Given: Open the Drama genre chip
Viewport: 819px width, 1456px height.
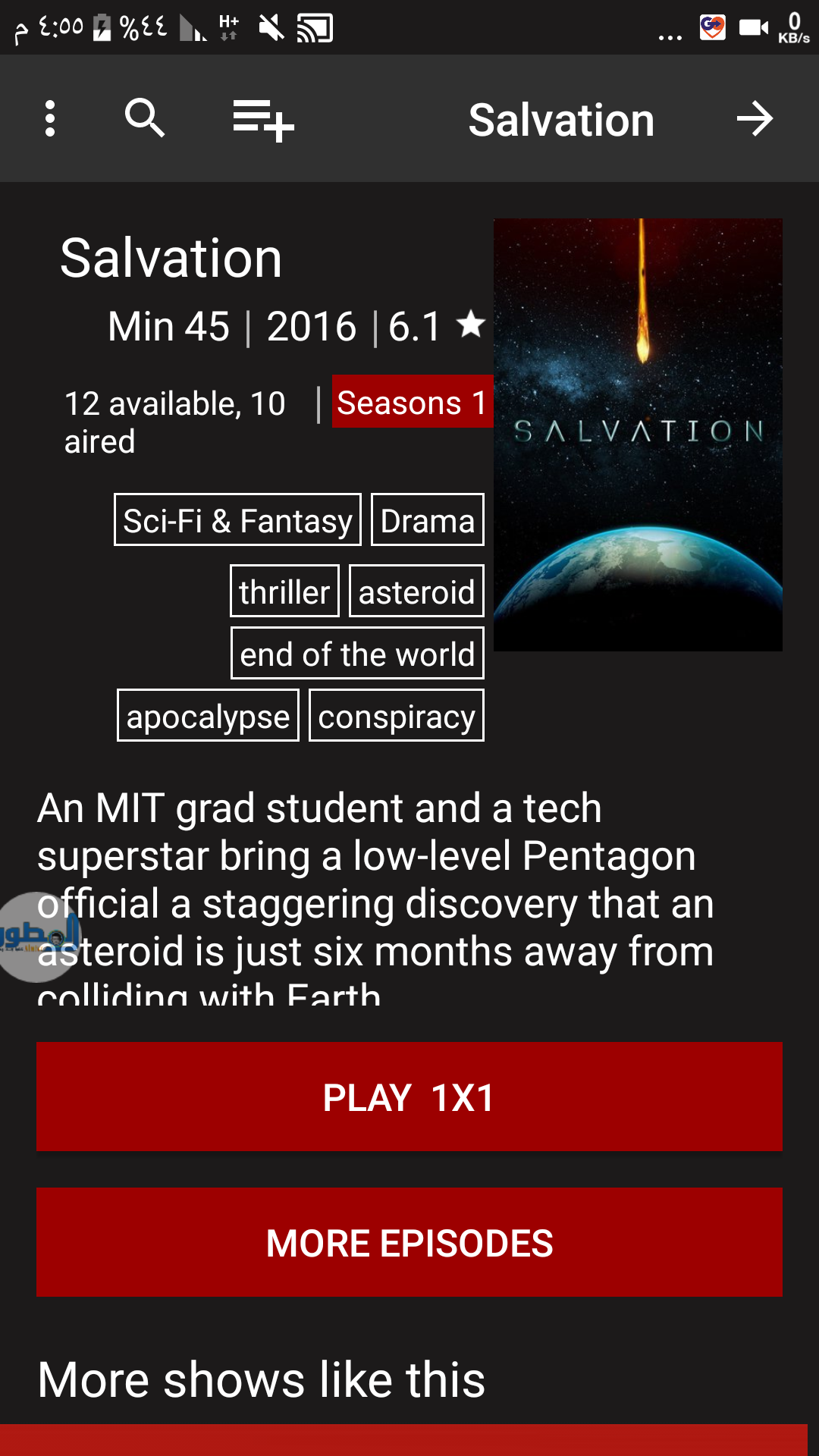Looking at the screenshot, I should click(x=427, y=520).
